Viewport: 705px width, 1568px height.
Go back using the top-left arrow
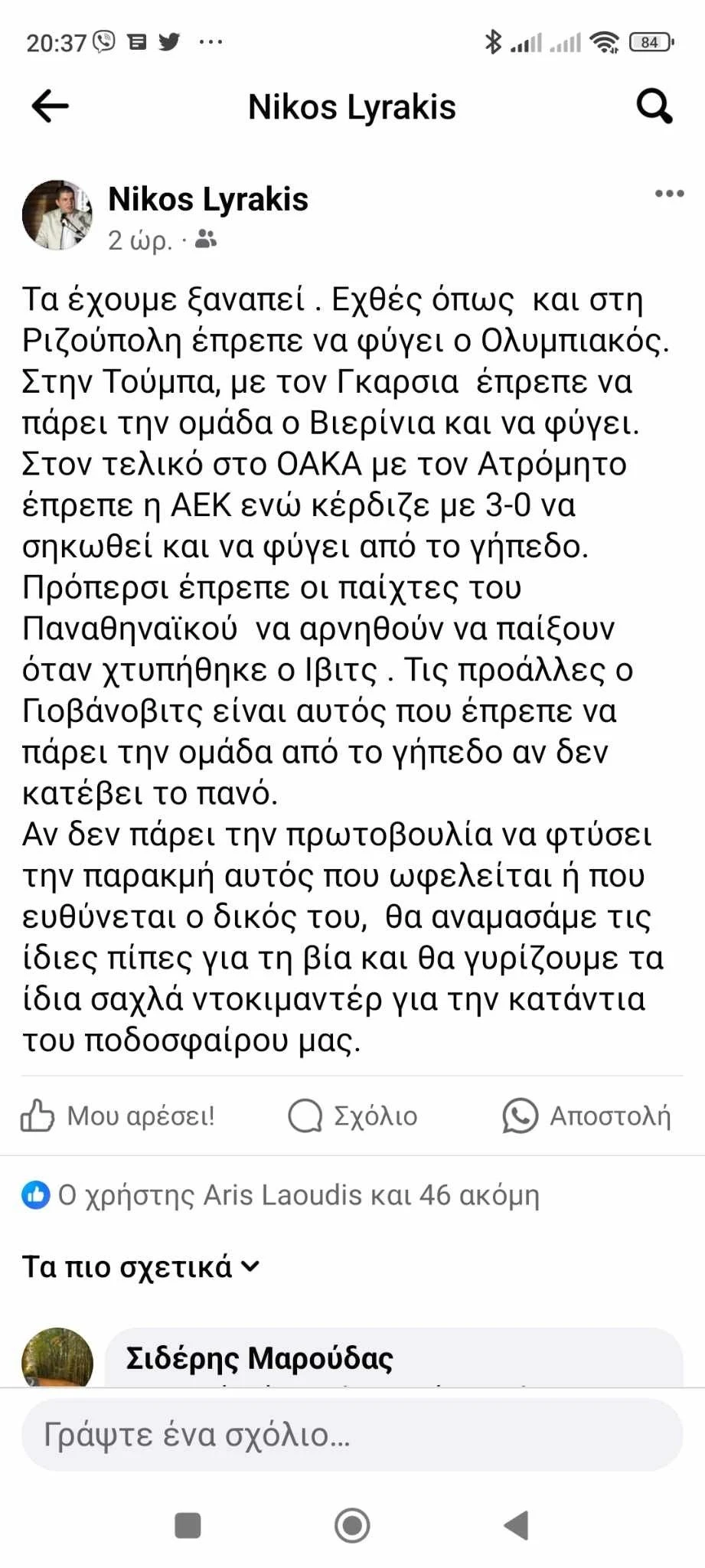(51, 106)
